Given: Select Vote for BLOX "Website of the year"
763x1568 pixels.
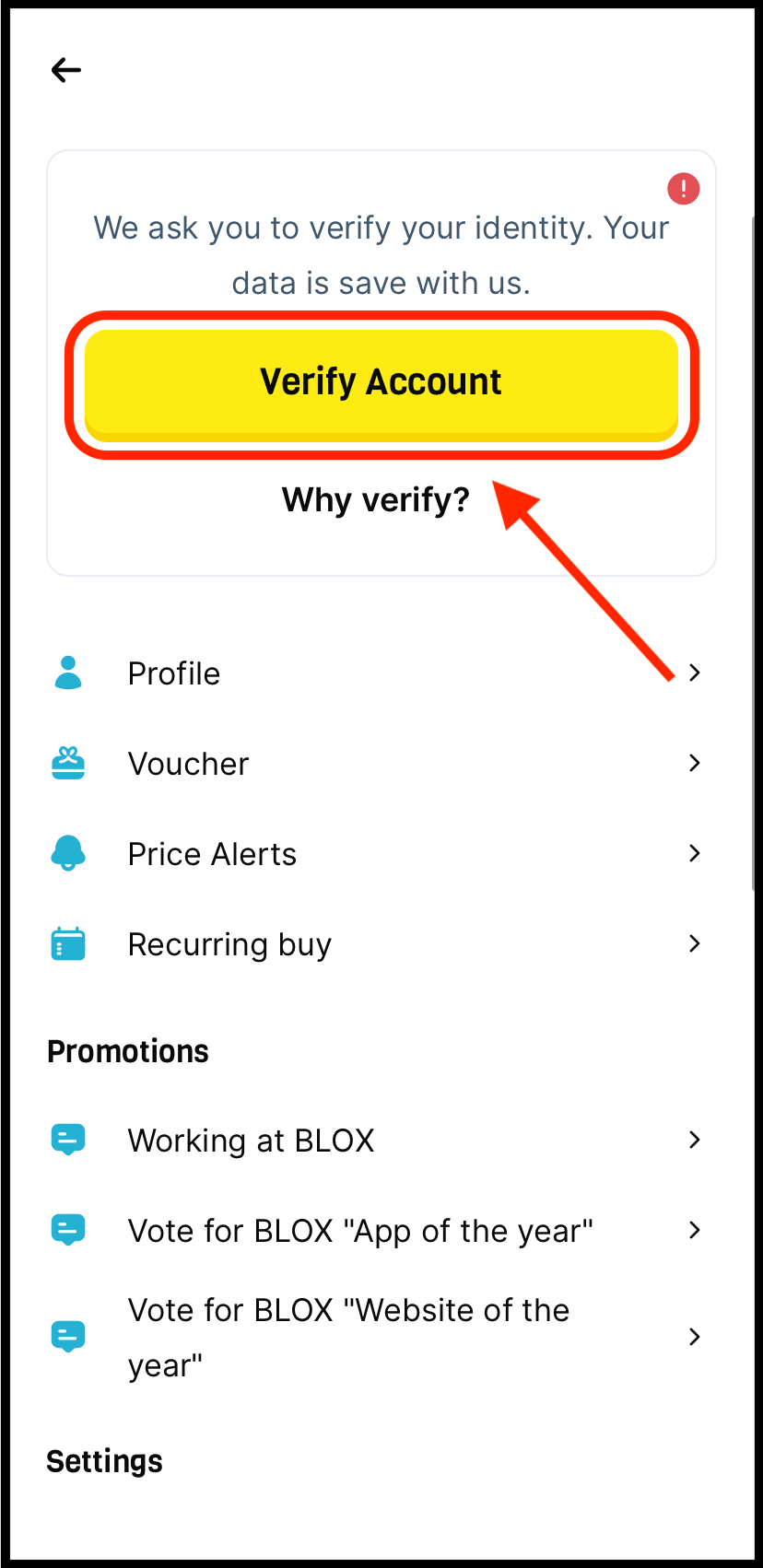Looking at the screenshot, I should [x=373, y=1337].
